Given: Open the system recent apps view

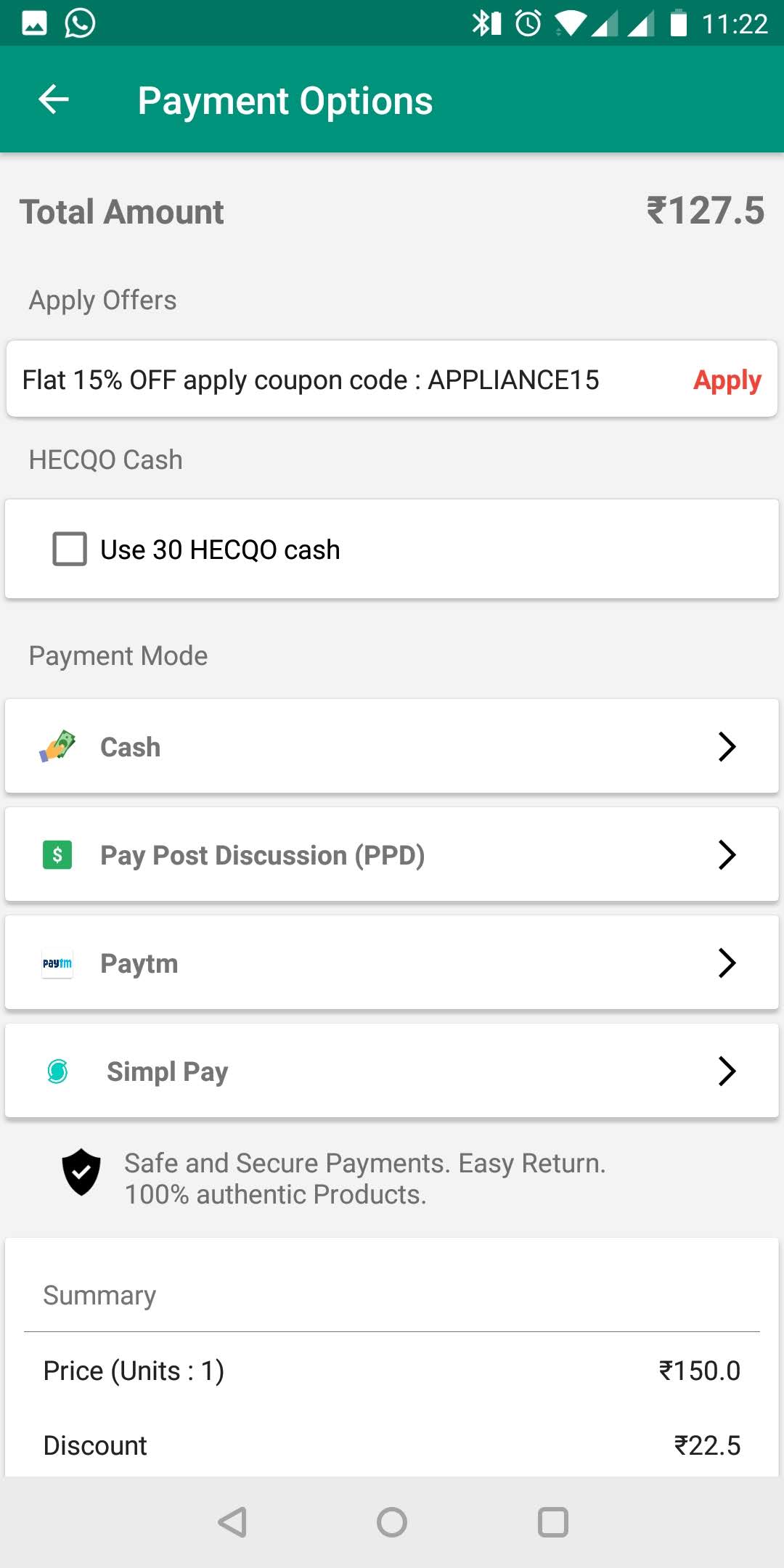Looking at the screenshot, I should point(552,1522).
